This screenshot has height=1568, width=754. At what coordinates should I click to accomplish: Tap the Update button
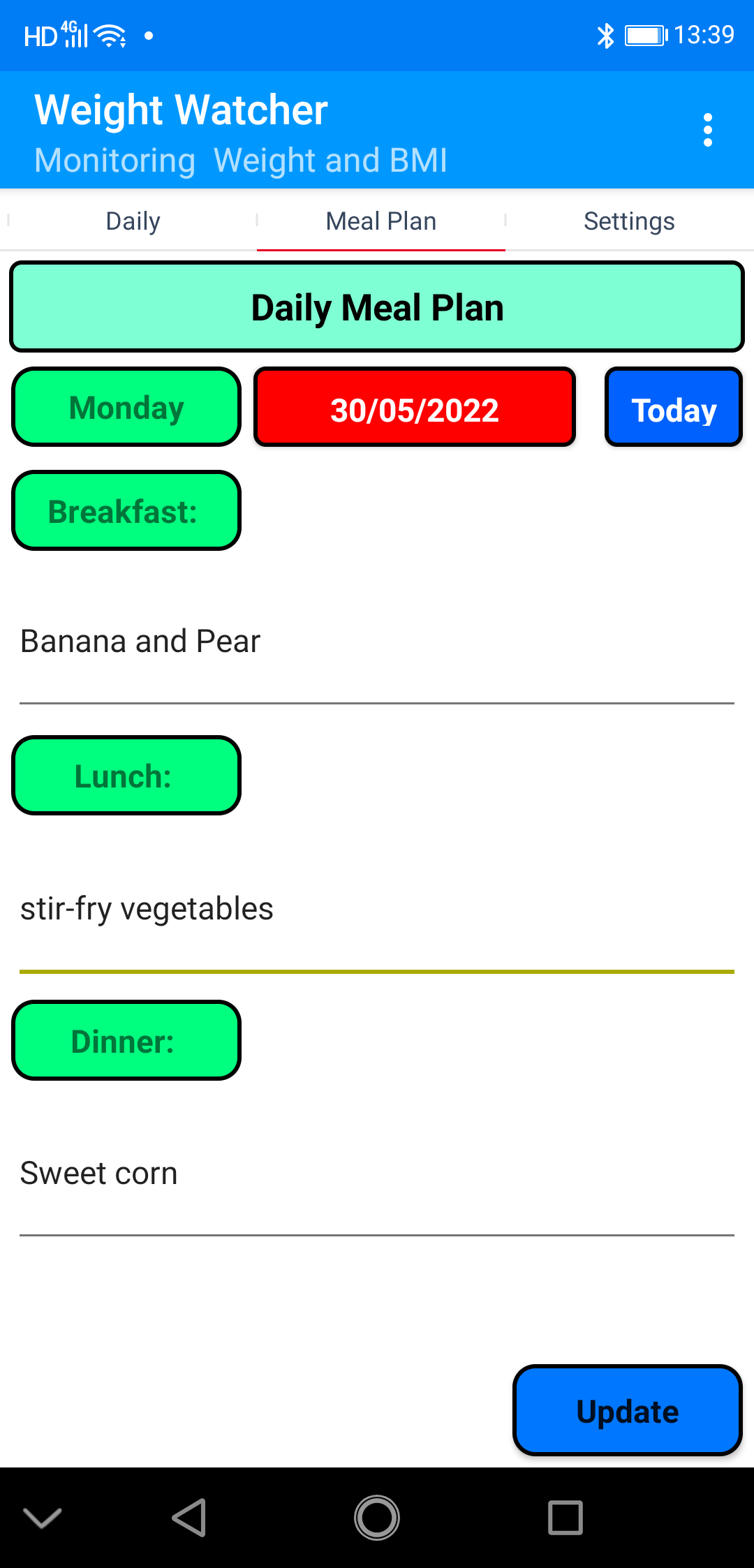click(x=627, y=1411)
